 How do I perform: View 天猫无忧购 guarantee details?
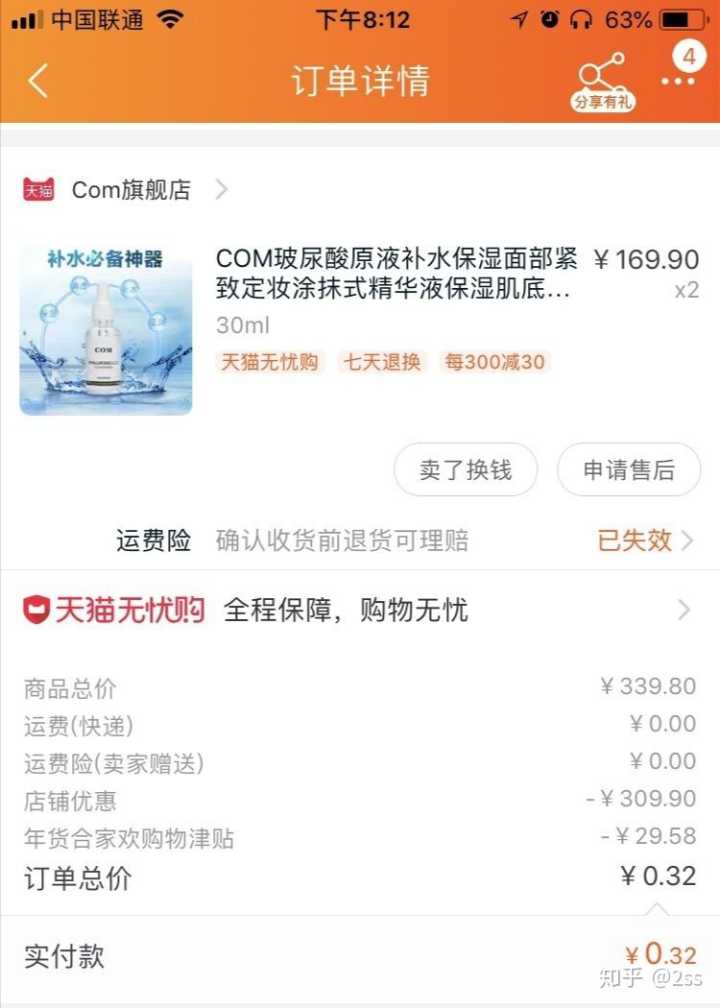pyautogui.click(x=360, y=609)
